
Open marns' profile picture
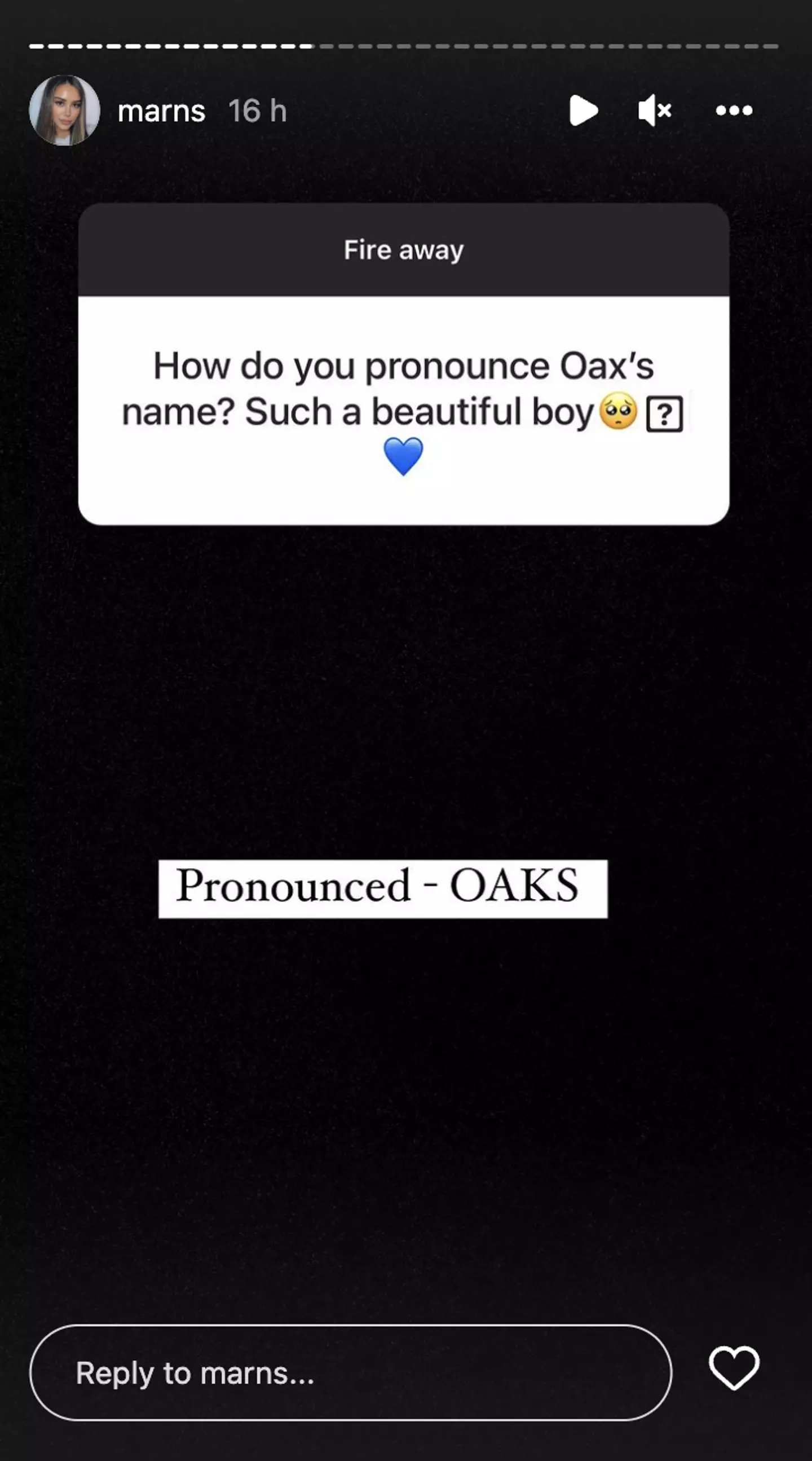pos(64,110)
